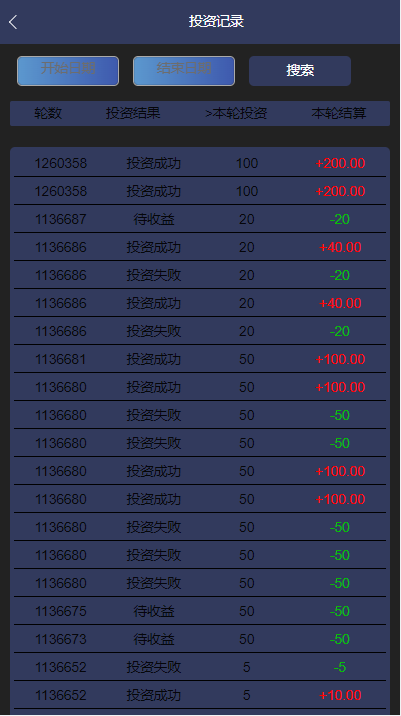Open the 结束日期 end date picker

(x=184, y=71)
